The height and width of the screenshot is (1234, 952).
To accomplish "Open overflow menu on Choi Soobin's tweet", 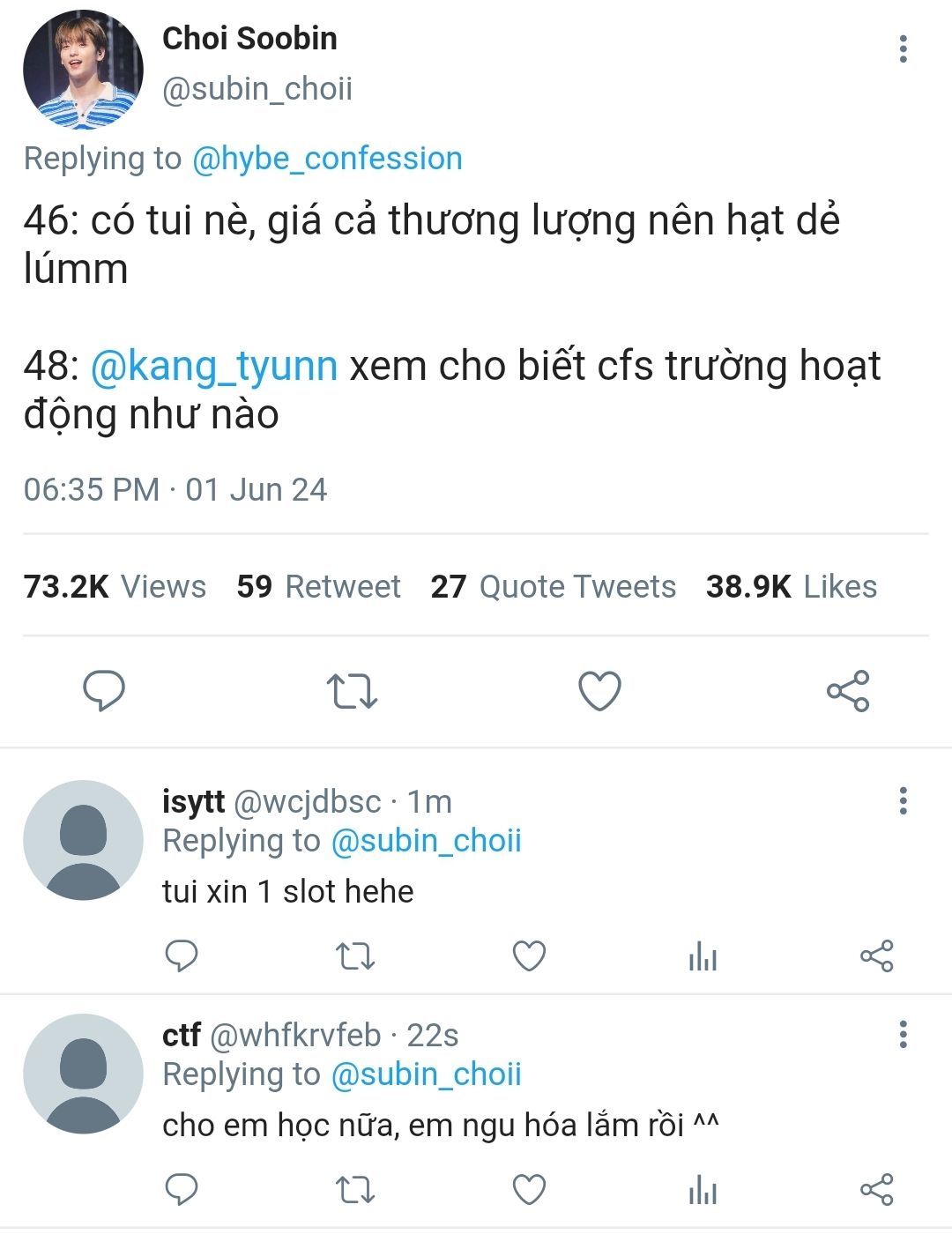I will (903, 48).
